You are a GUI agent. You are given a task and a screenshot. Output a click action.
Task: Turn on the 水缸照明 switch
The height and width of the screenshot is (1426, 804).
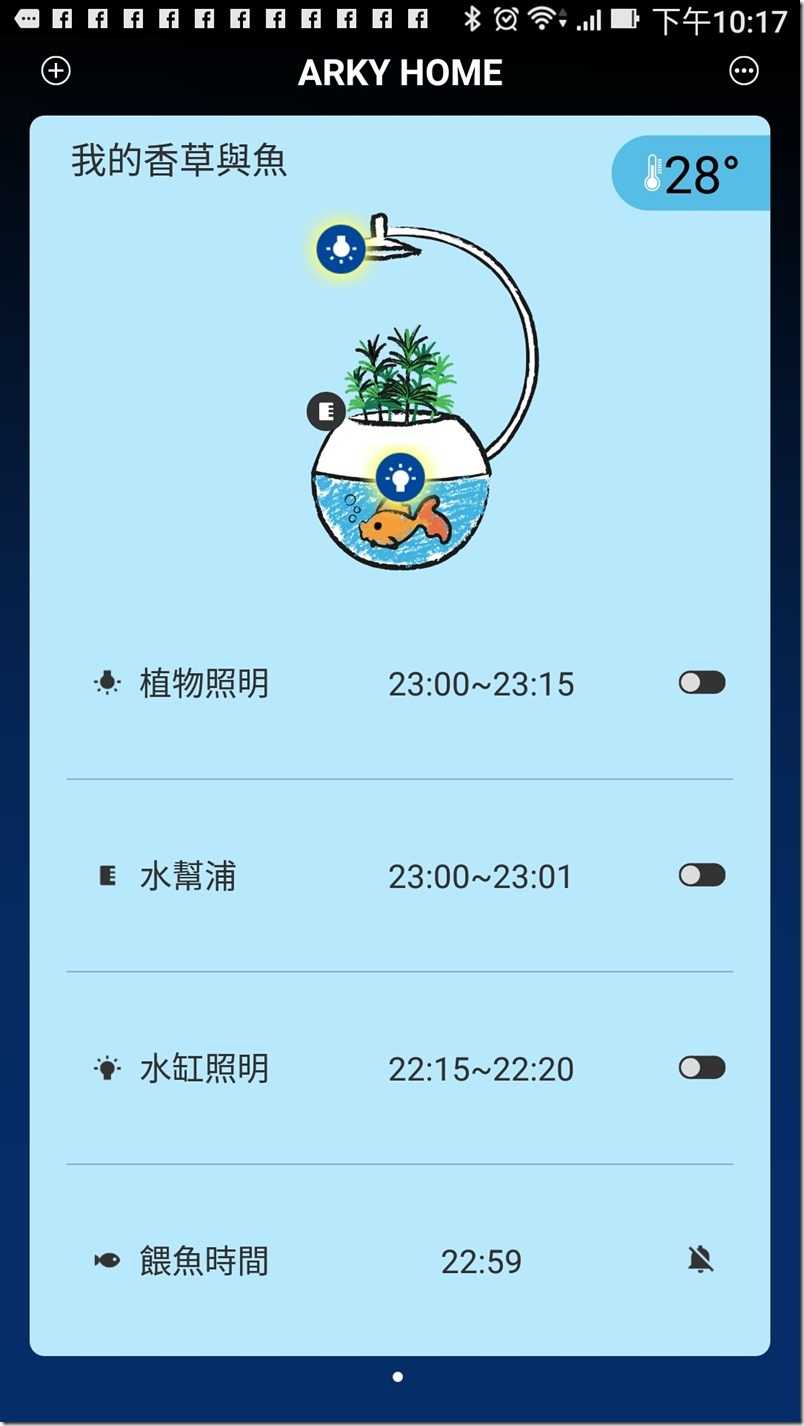[x=701, y=1068]
